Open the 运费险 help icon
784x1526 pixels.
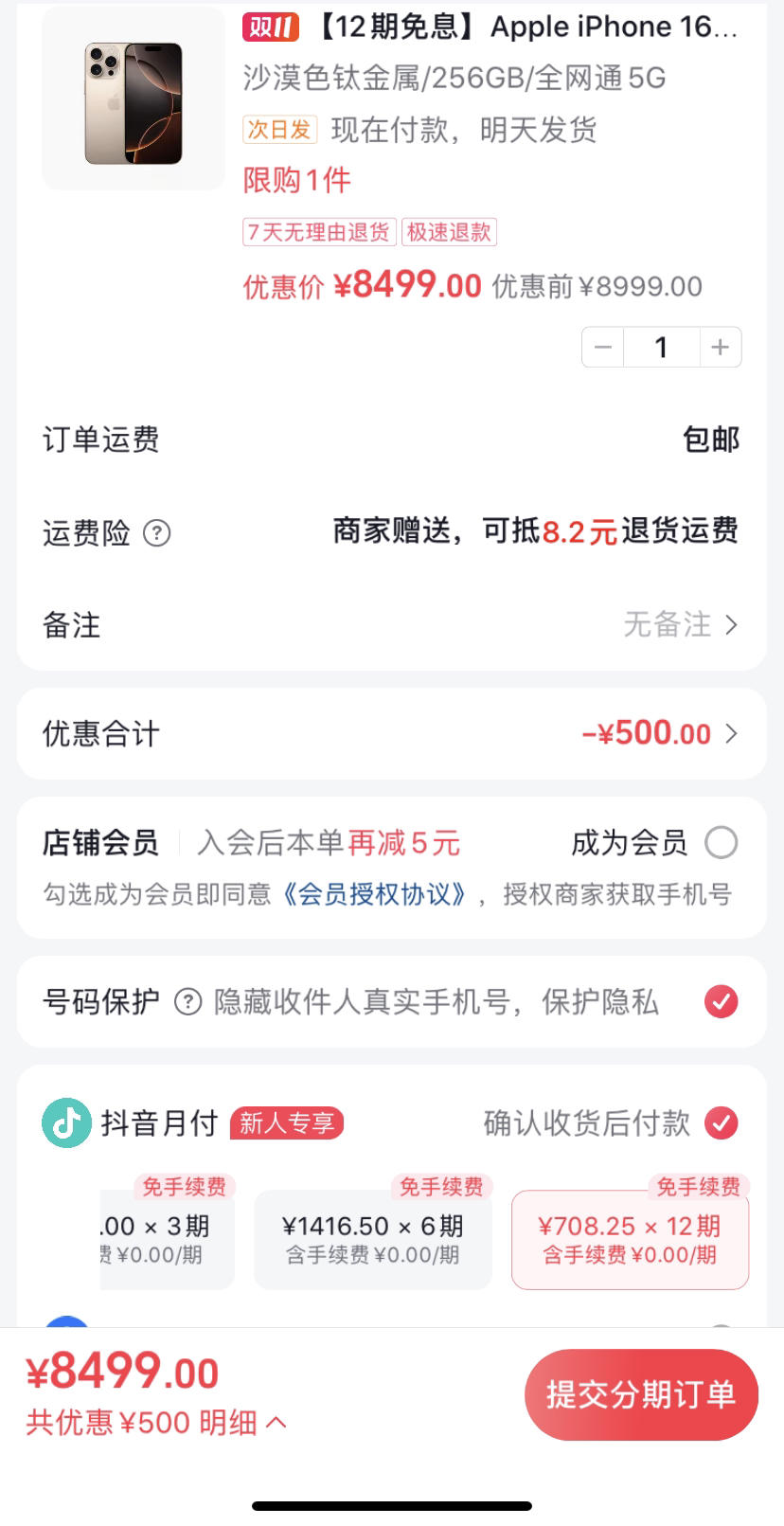click(156, 533)
